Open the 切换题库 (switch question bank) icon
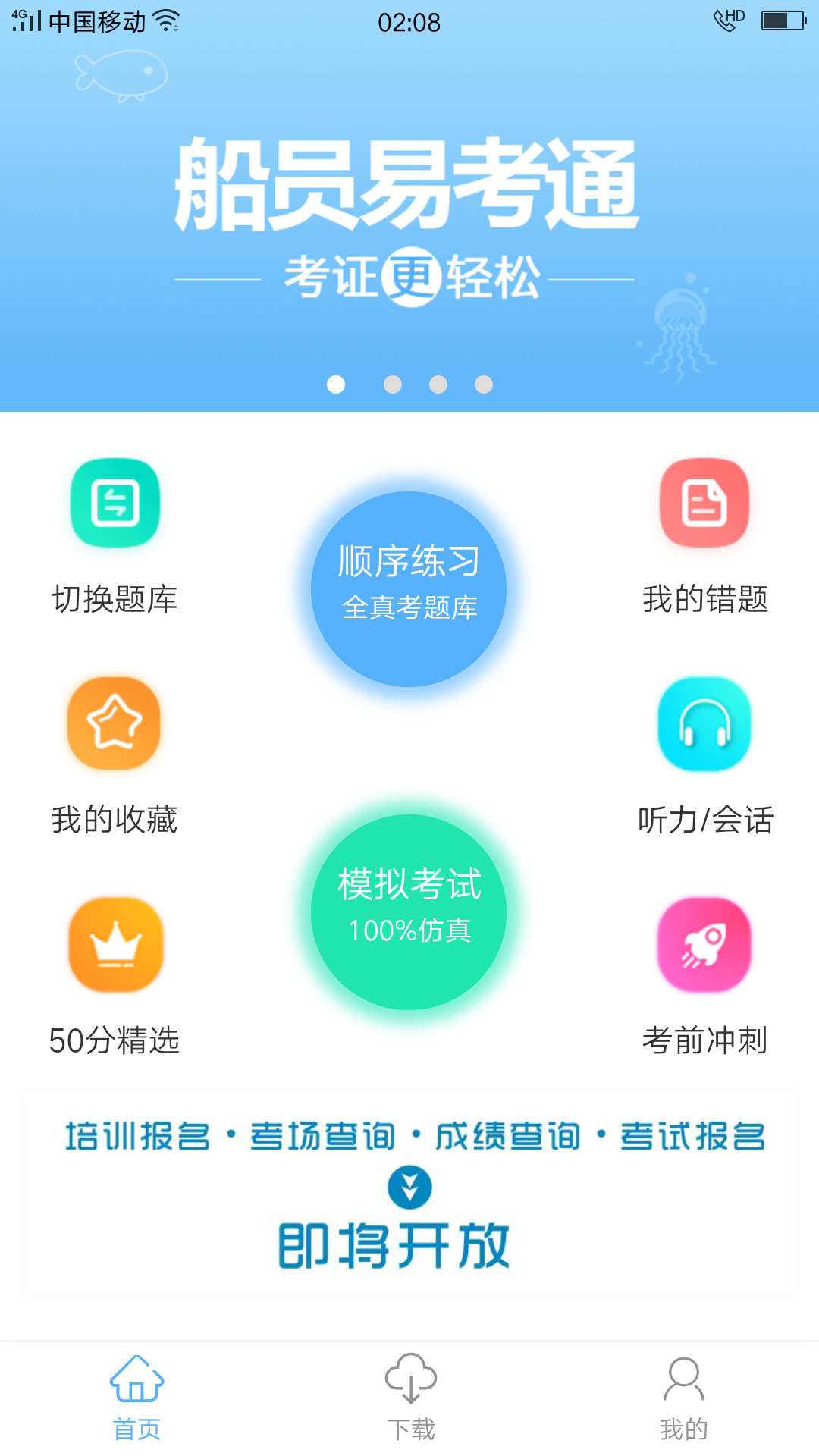Image resolution: width=819 pixels, height=1456 pixels. pyautogui.click(x=114, y=503)
